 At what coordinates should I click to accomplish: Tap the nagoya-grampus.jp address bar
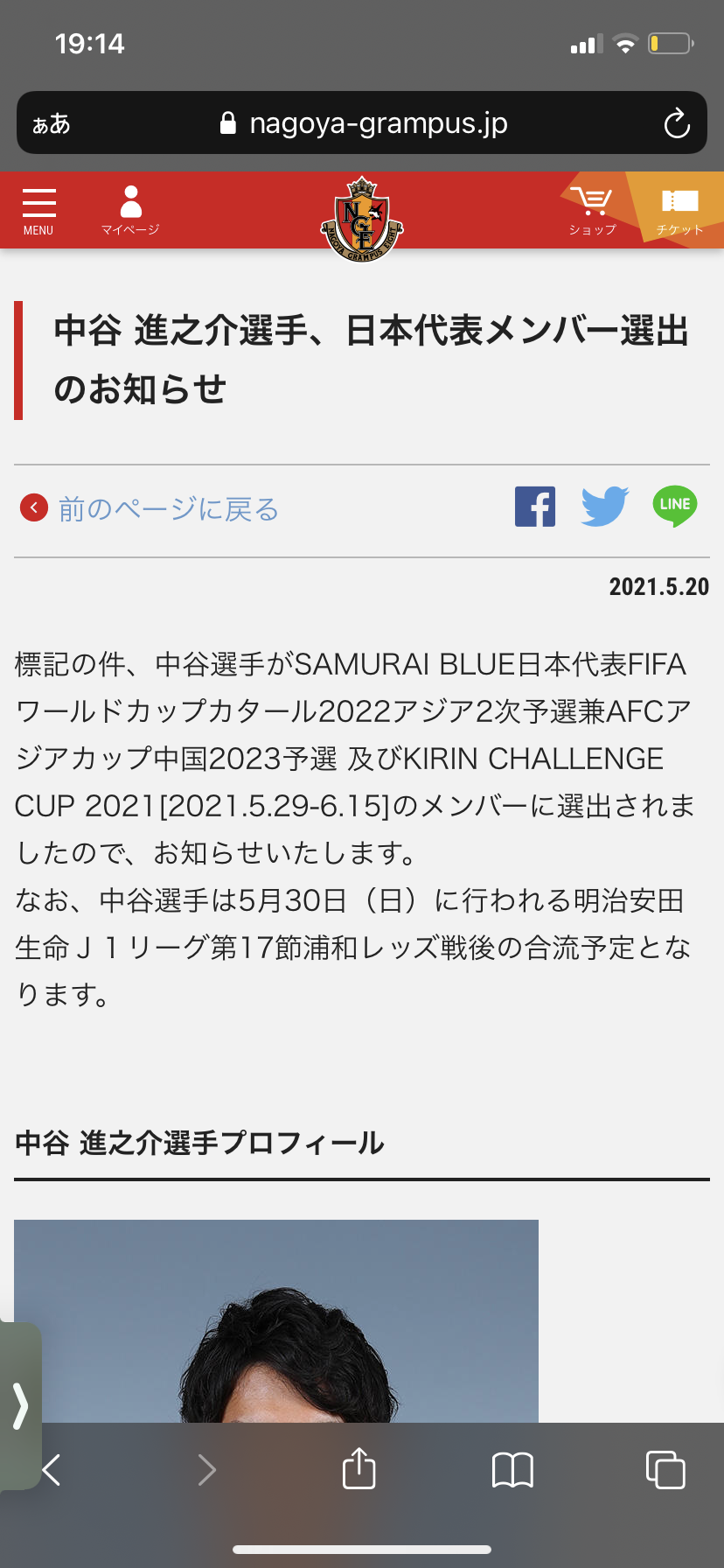click(362, 122)
